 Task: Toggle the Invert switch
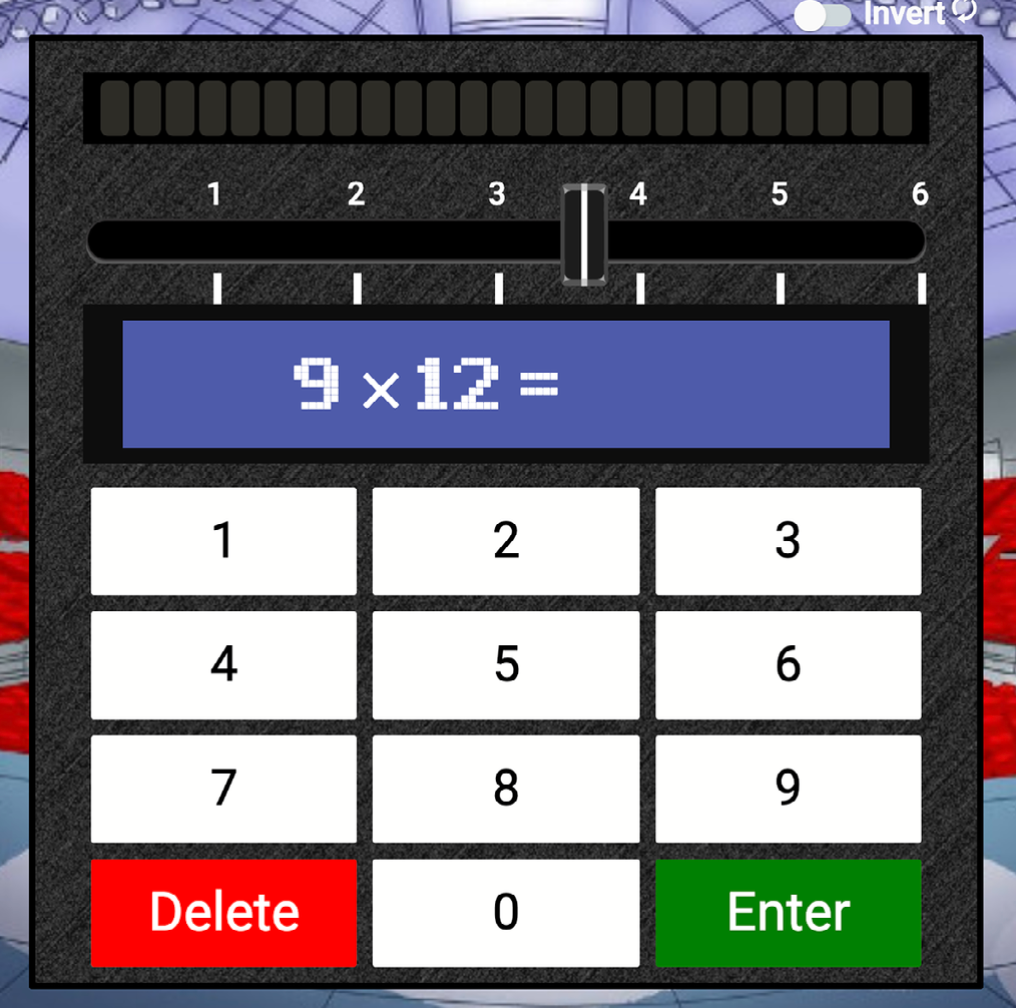tap(823, 15)
